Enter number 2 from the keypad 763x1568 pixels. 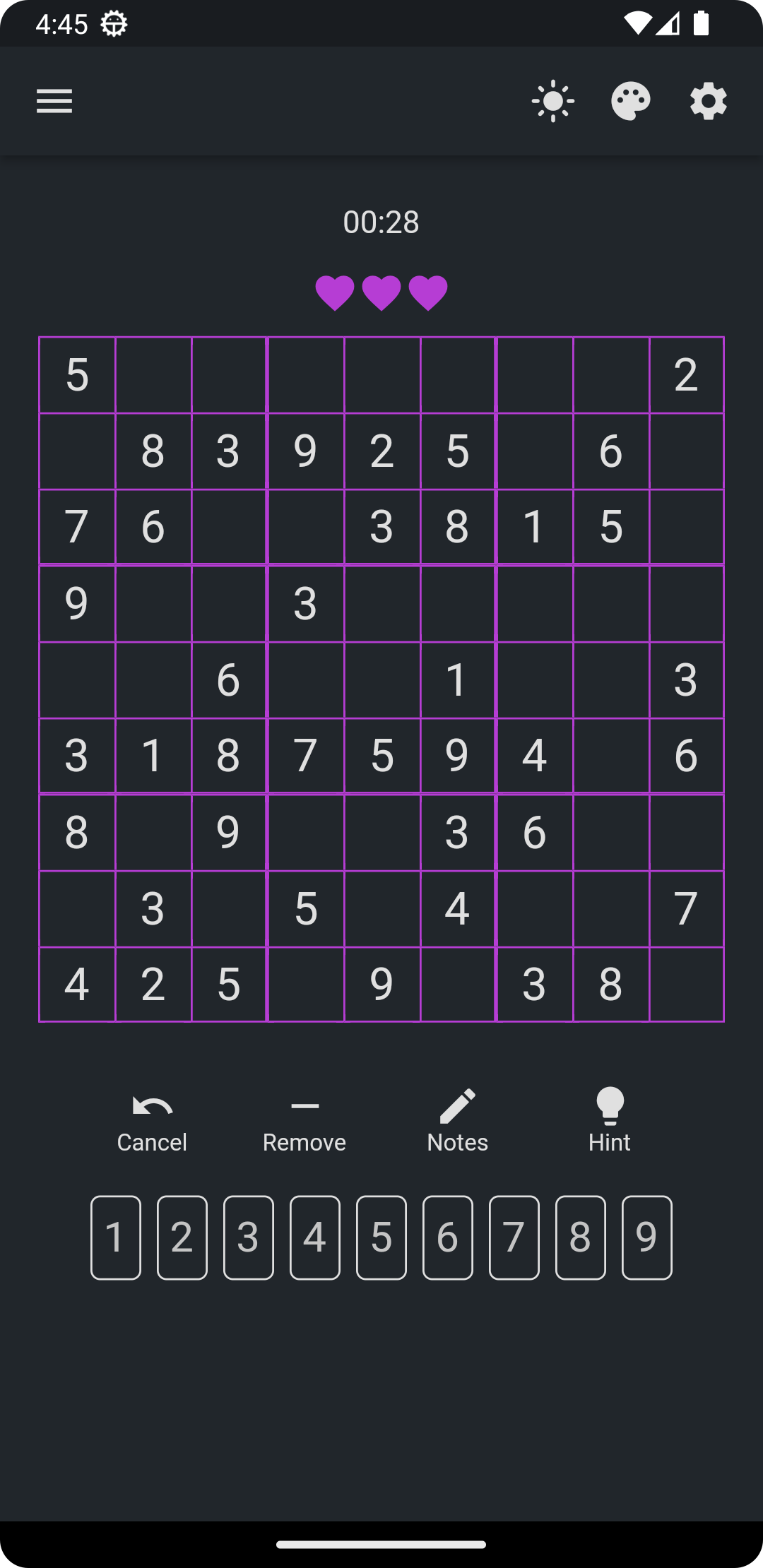pyautogui.click(x=182, y=1237)
